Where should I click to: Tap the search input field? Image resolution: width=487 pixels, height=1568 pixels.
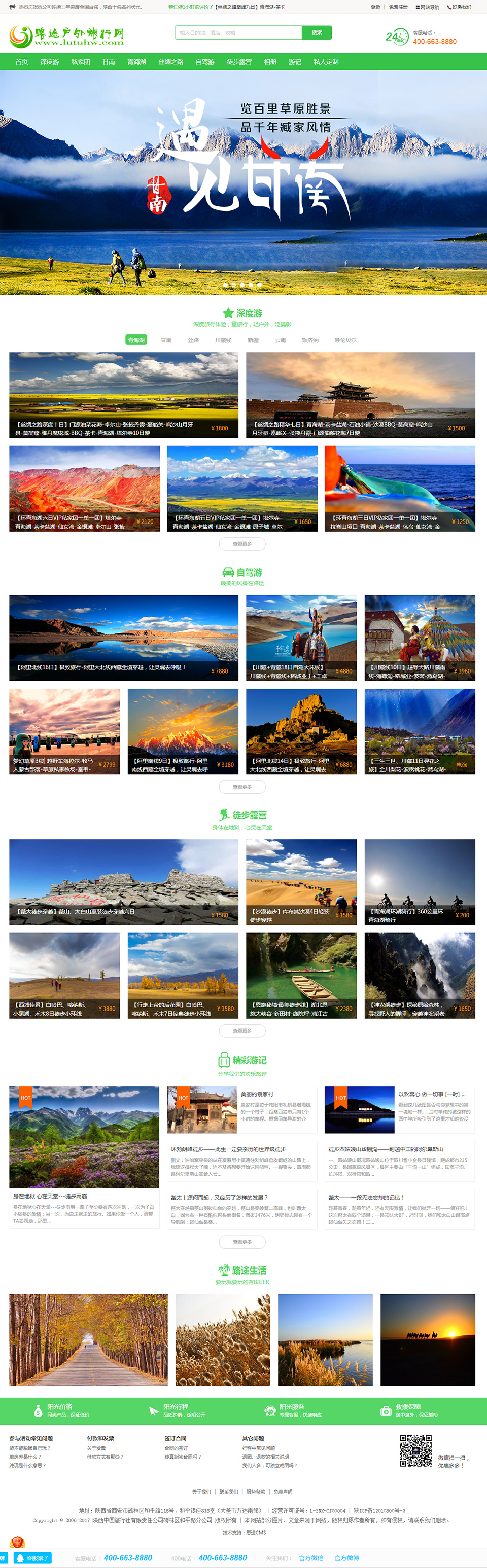(238, 33)
